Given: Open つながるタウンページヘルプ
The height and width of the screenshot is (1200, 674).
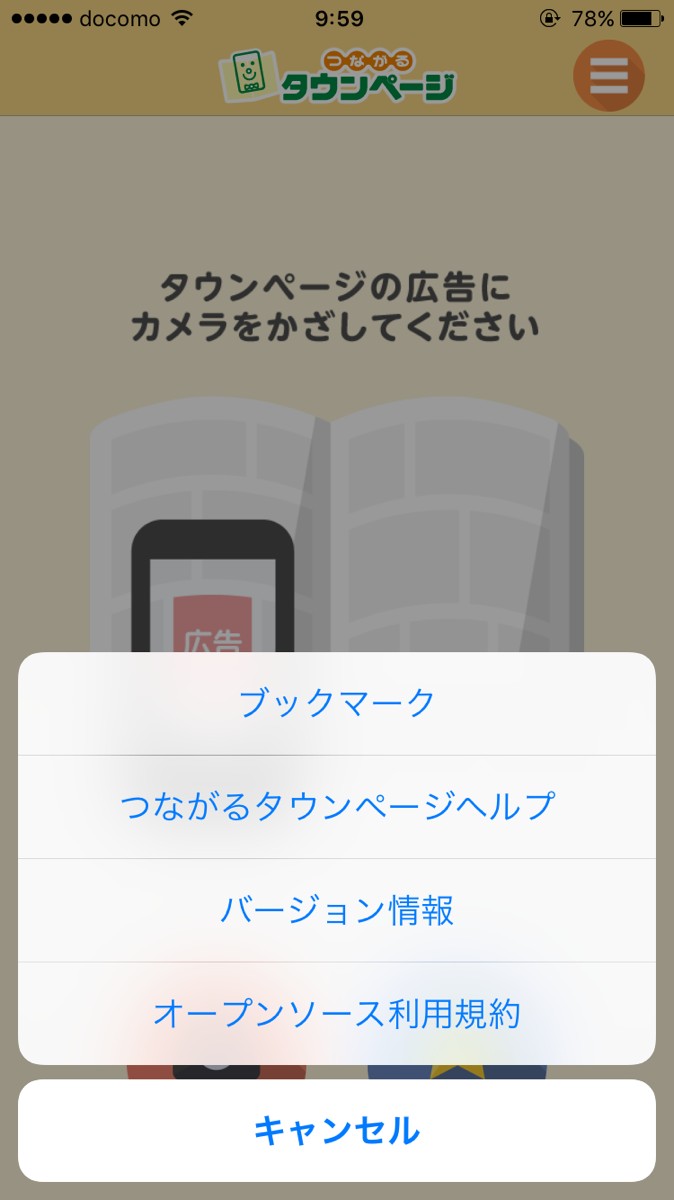Looking at the screenshot, I should point(337,806).
